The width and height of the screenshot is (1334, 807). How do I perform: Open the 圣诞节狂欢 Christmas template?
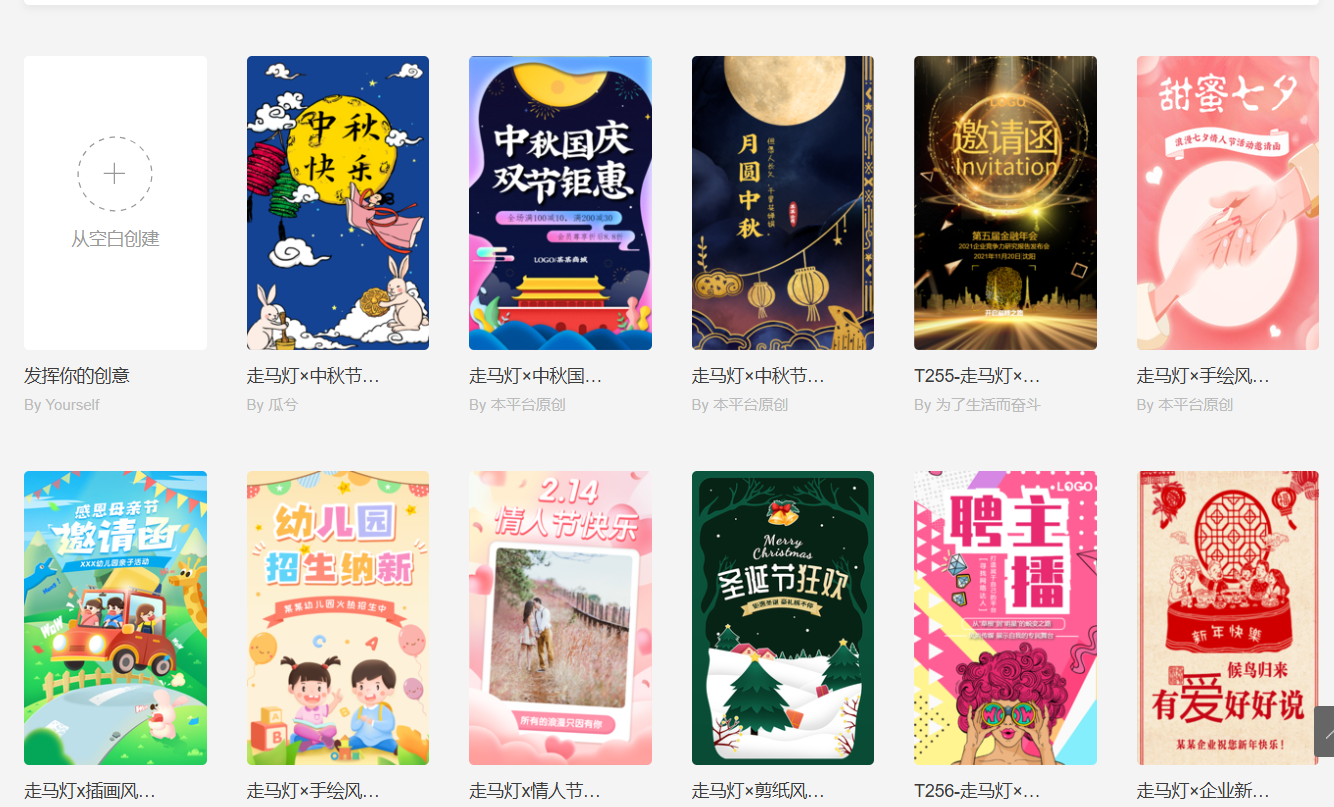coord(782,617)
